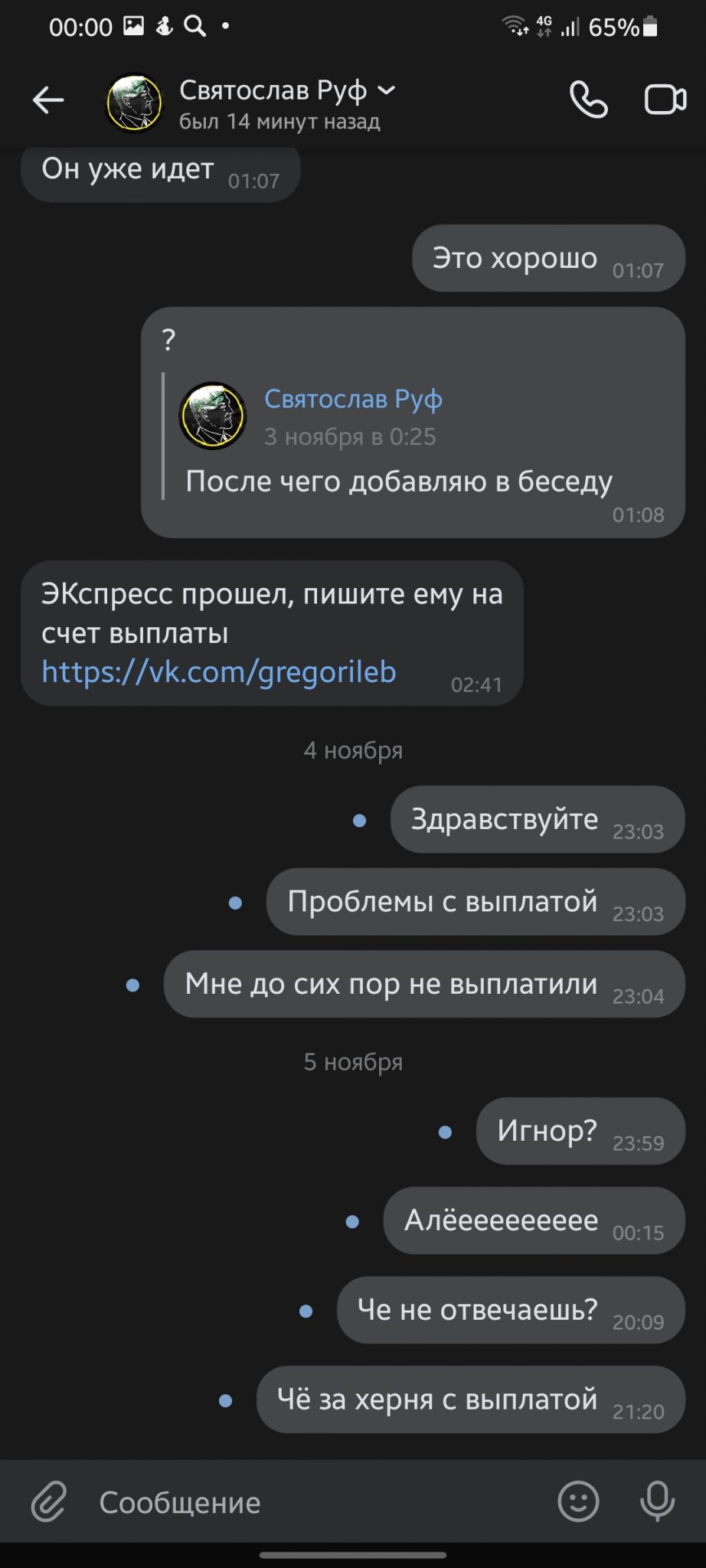Record a voice message with the microphone
706x1568 pixels.
click(x=658, y=1501)
